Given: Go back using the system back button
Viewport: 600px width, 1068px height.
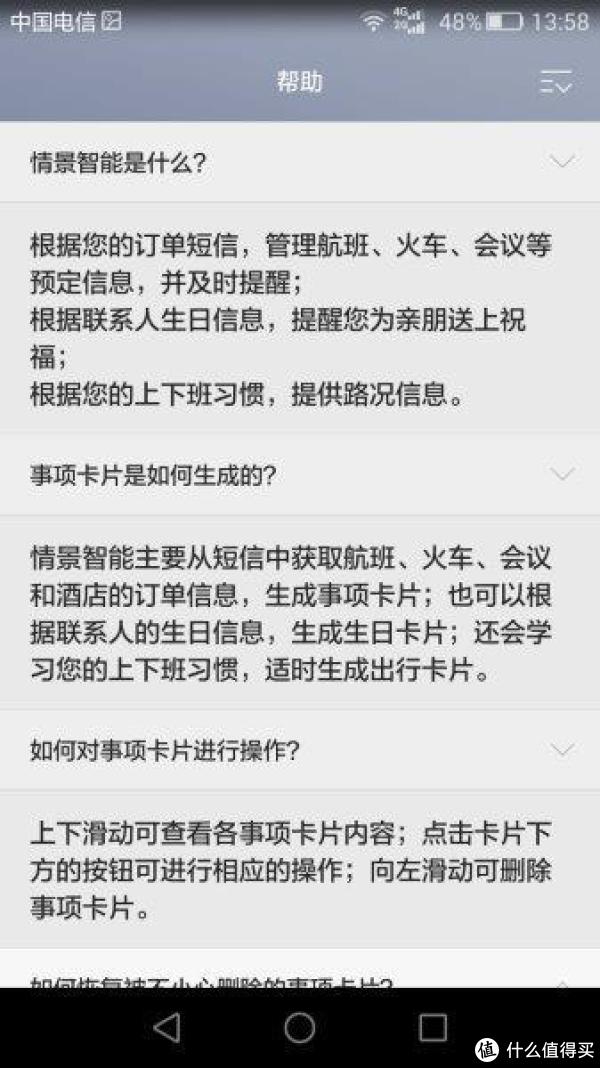Looking at the screenshot, I should tap(166, 1026).
